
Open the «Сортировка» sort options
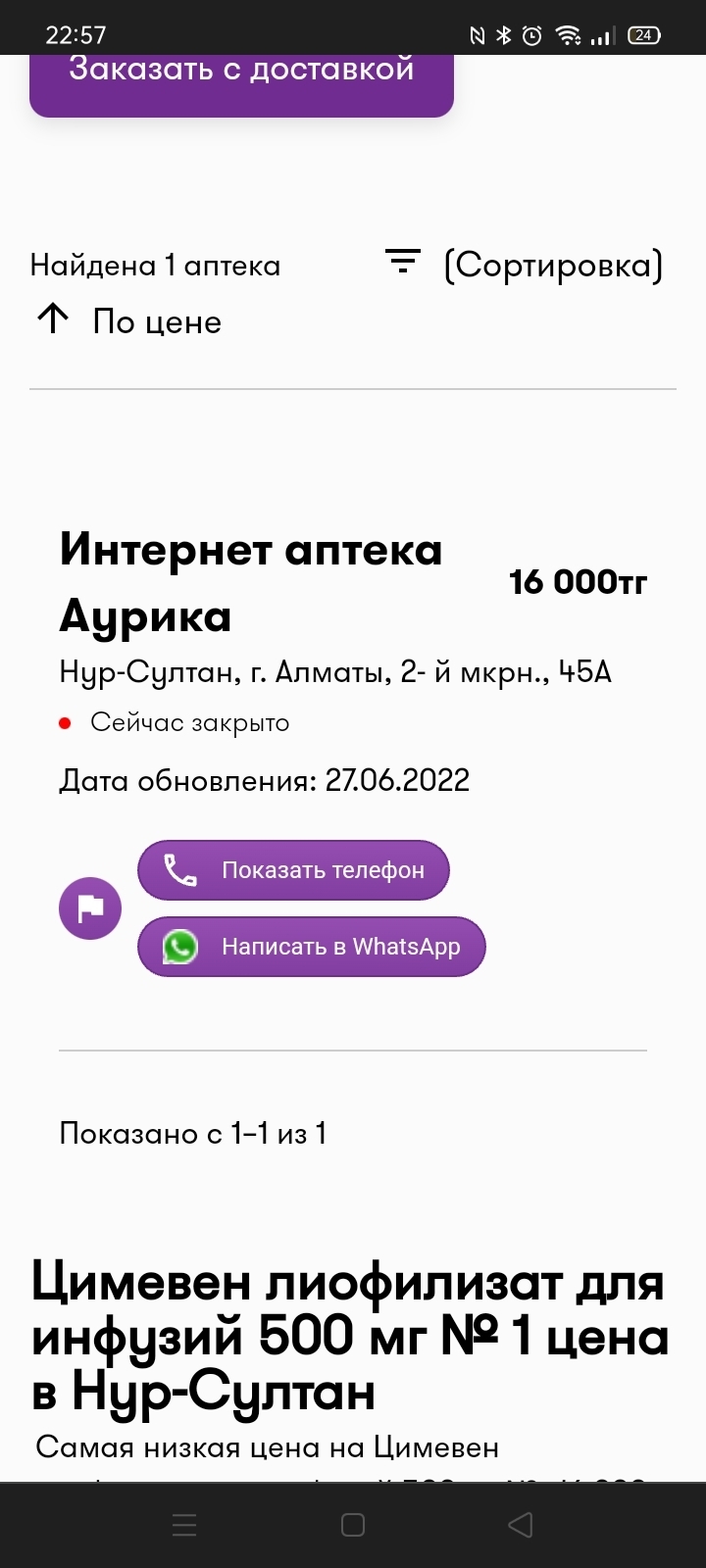(525, 266)
